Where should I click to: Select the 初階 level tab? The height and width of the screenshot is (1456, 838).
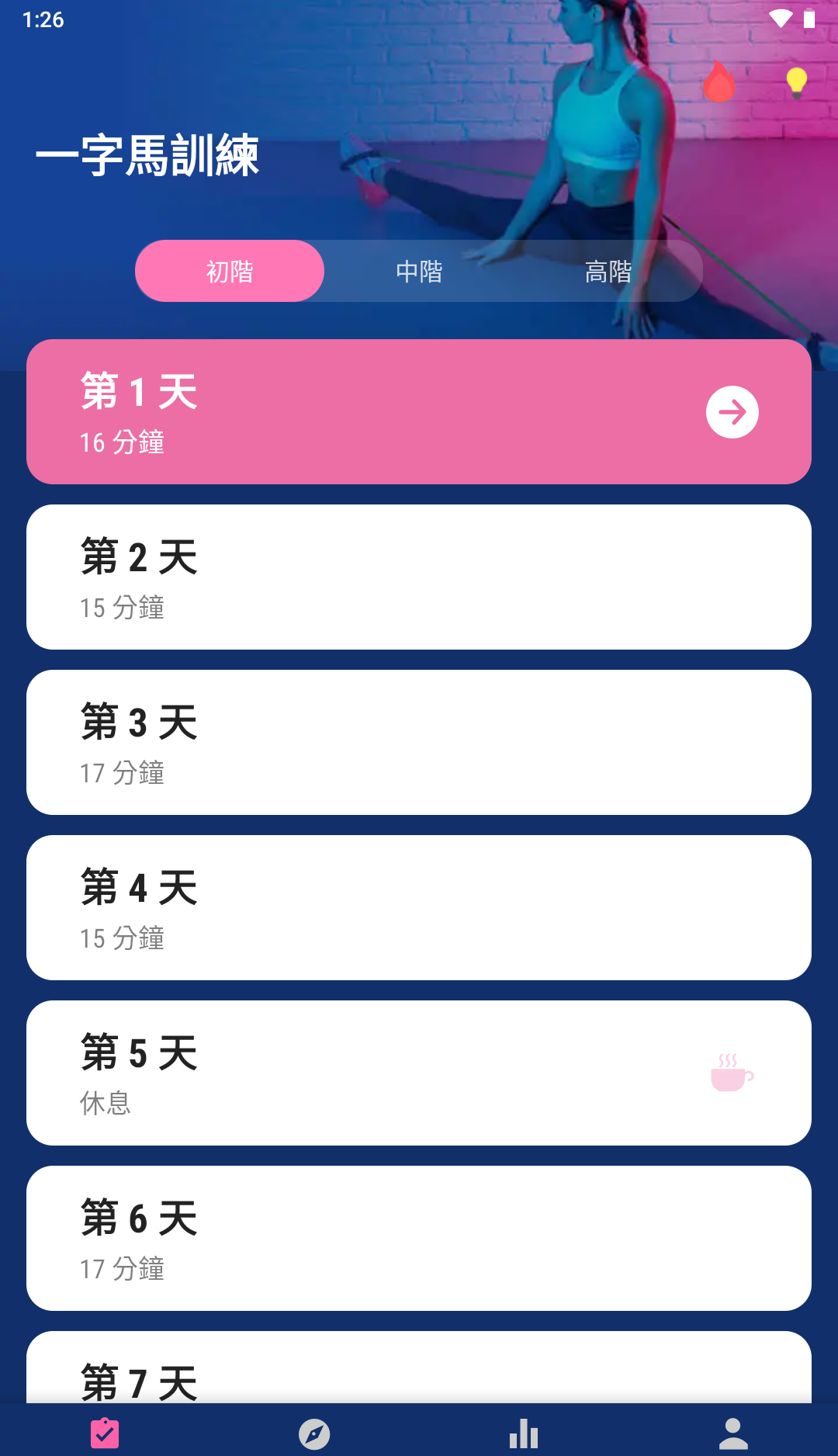coord(230,270)
